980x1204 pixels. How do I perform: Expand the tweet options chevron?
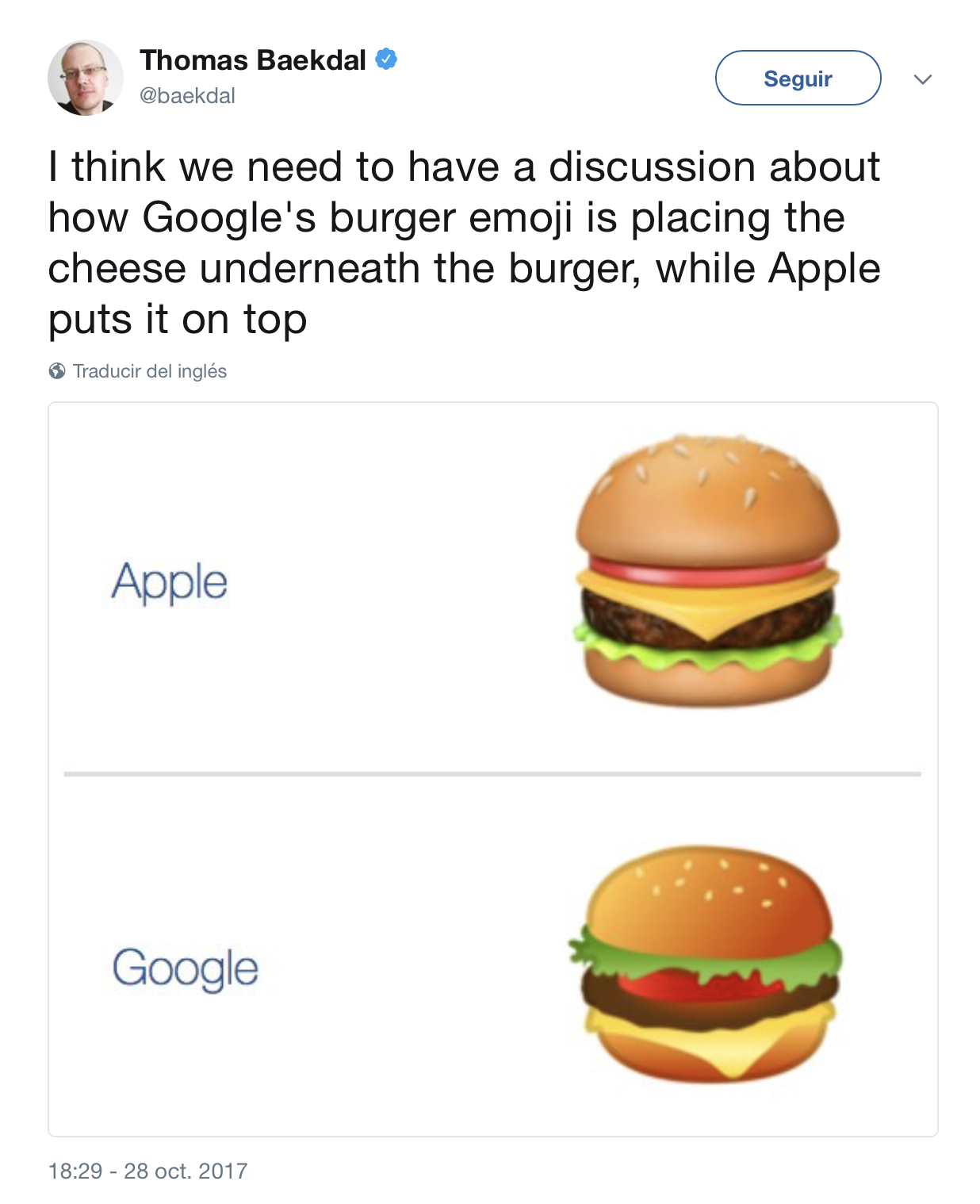pyautogui.click(x=922, y=79)
